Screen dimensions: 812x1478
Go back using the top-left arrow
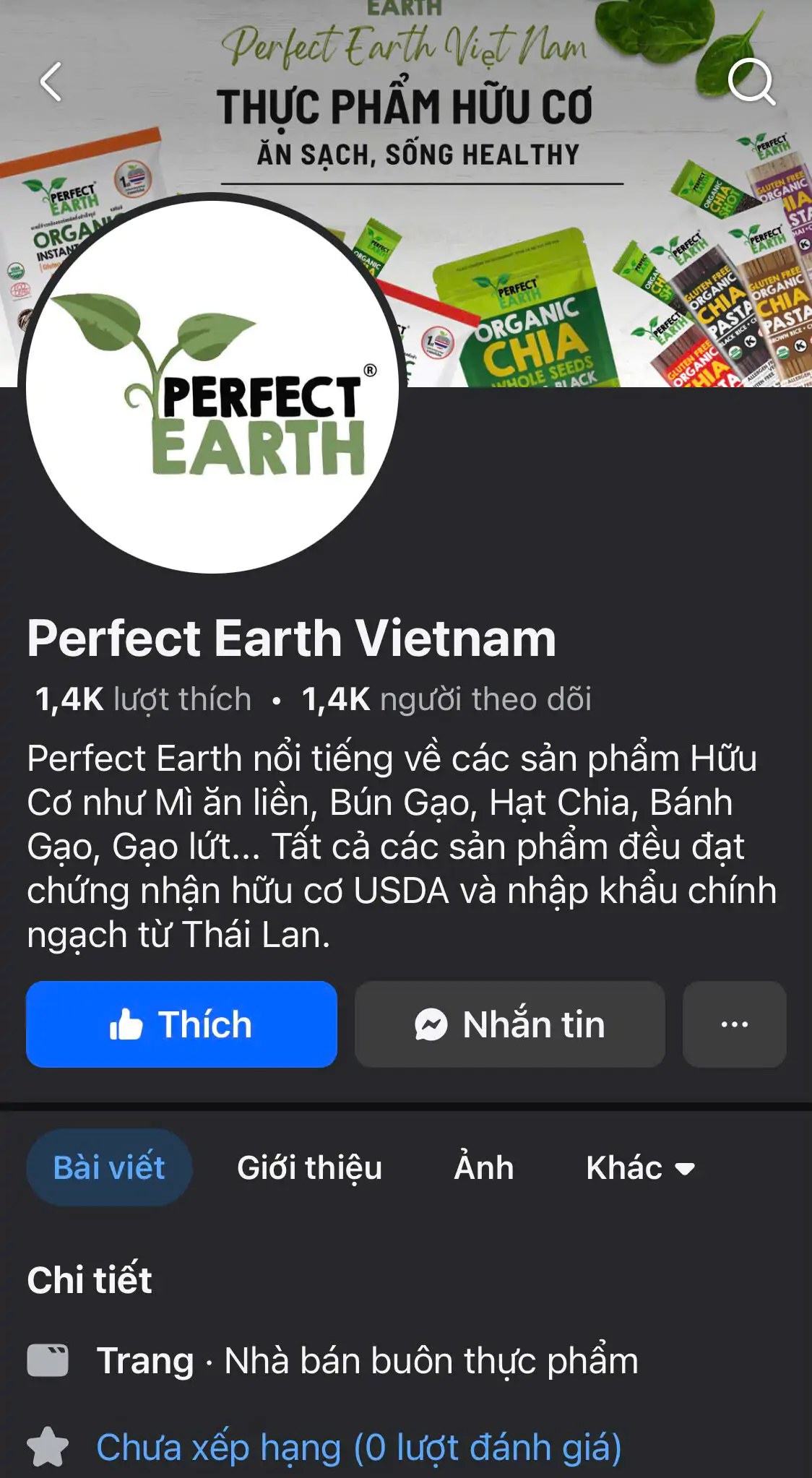click(51, 82)
